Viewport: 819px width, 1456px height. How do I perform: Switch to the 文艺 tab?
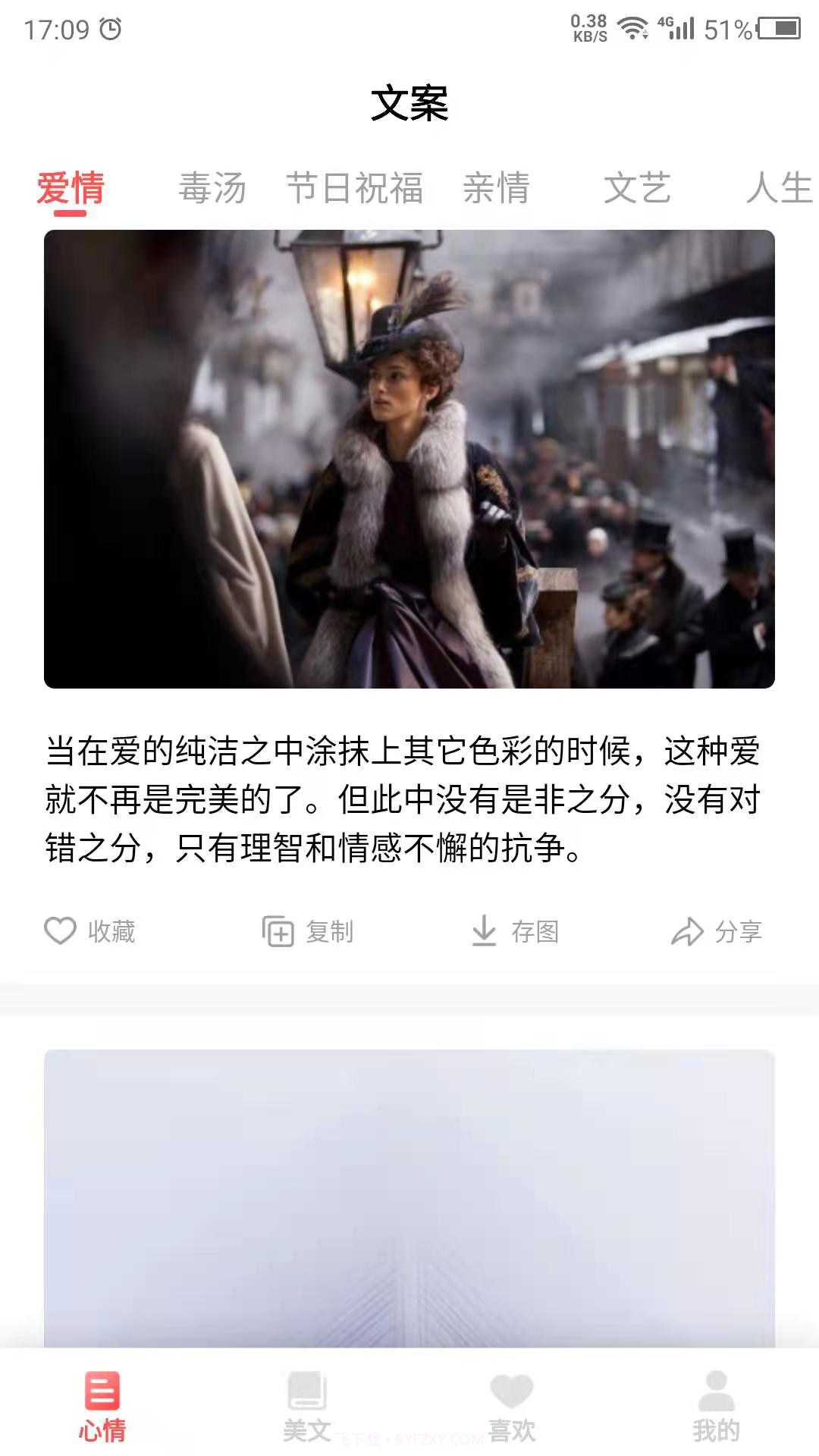[x=639, y=188]
